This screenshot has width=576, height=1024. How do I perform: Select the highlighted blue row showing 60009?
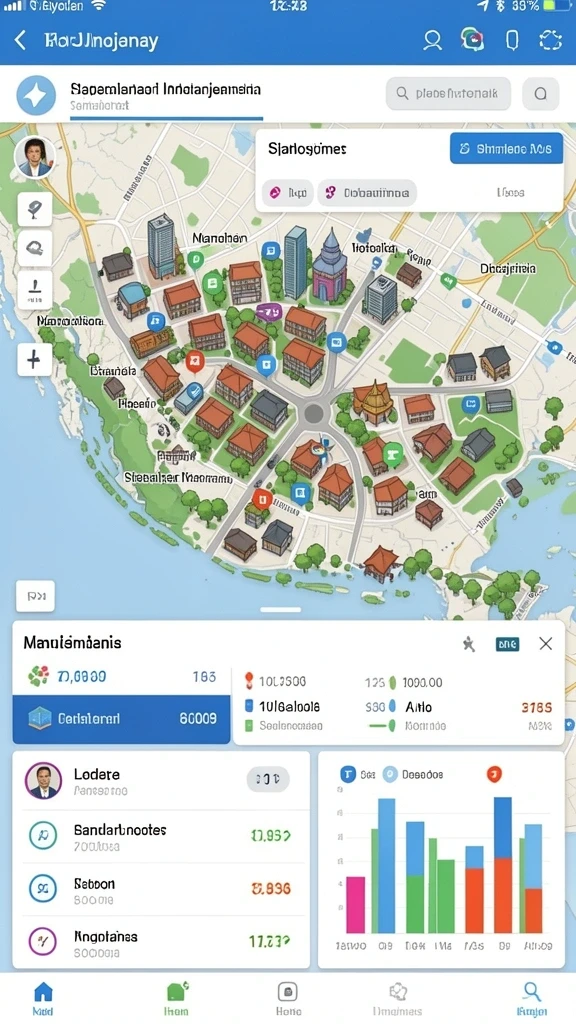point(121,719)
